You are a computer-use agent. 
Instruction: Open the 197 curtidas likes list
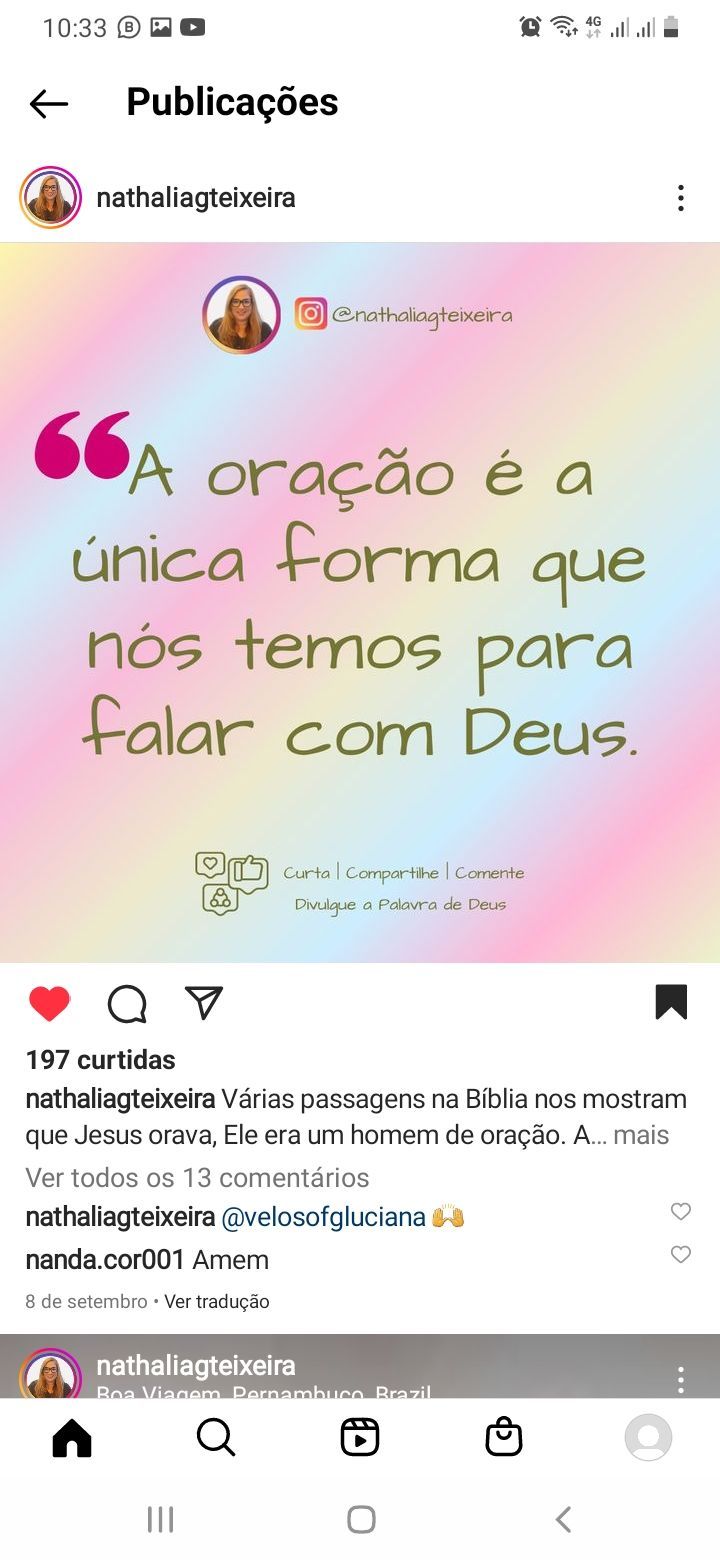pyautogui.click(x=100, y=1060)
